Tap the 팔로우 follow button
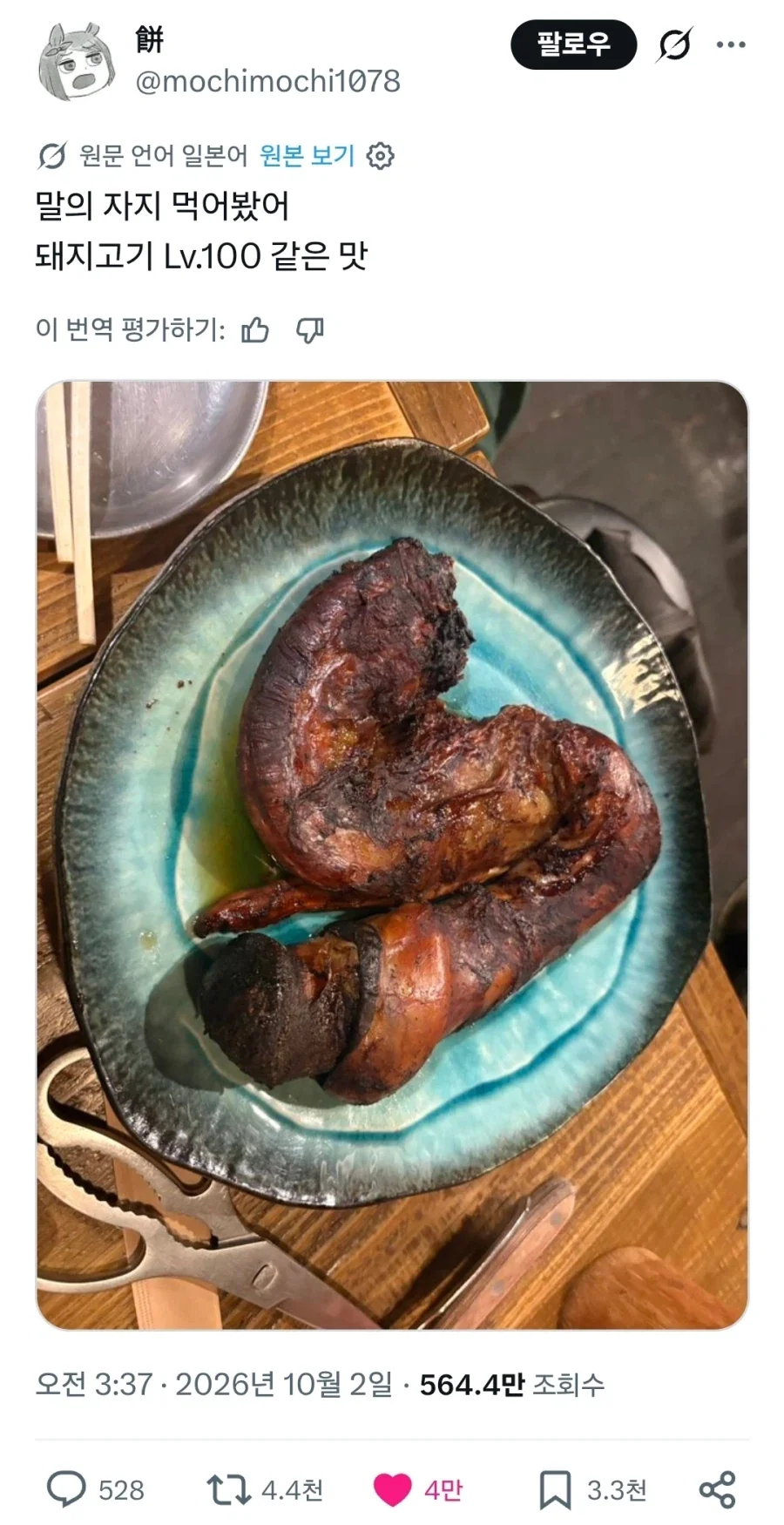The image size is (784, 1525). click(573, 44)
